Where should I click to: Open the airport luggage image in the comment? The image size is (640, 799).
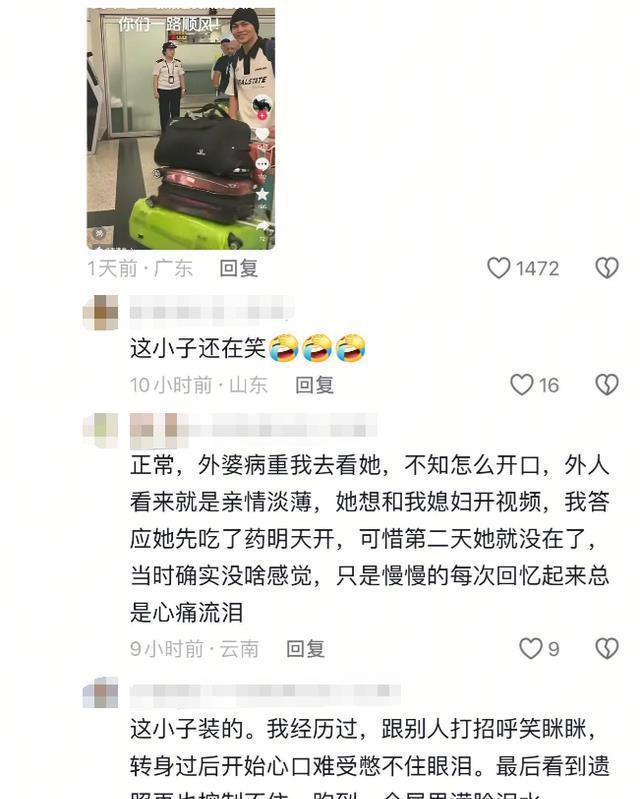[180, 128]
